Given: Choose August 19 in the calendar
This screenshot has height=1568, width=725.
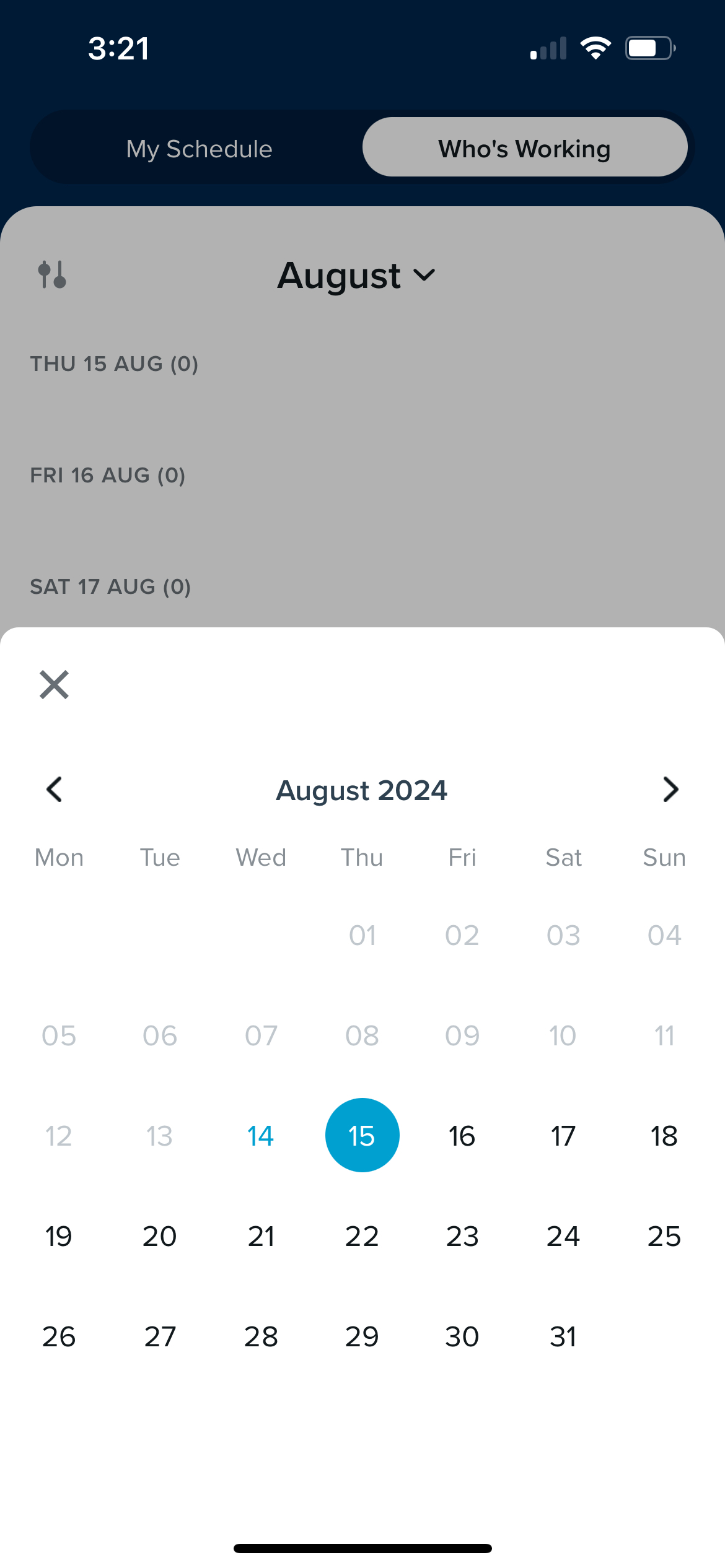Looking at the screenshot, I should pyautogui.click(x=59, y=1236).
